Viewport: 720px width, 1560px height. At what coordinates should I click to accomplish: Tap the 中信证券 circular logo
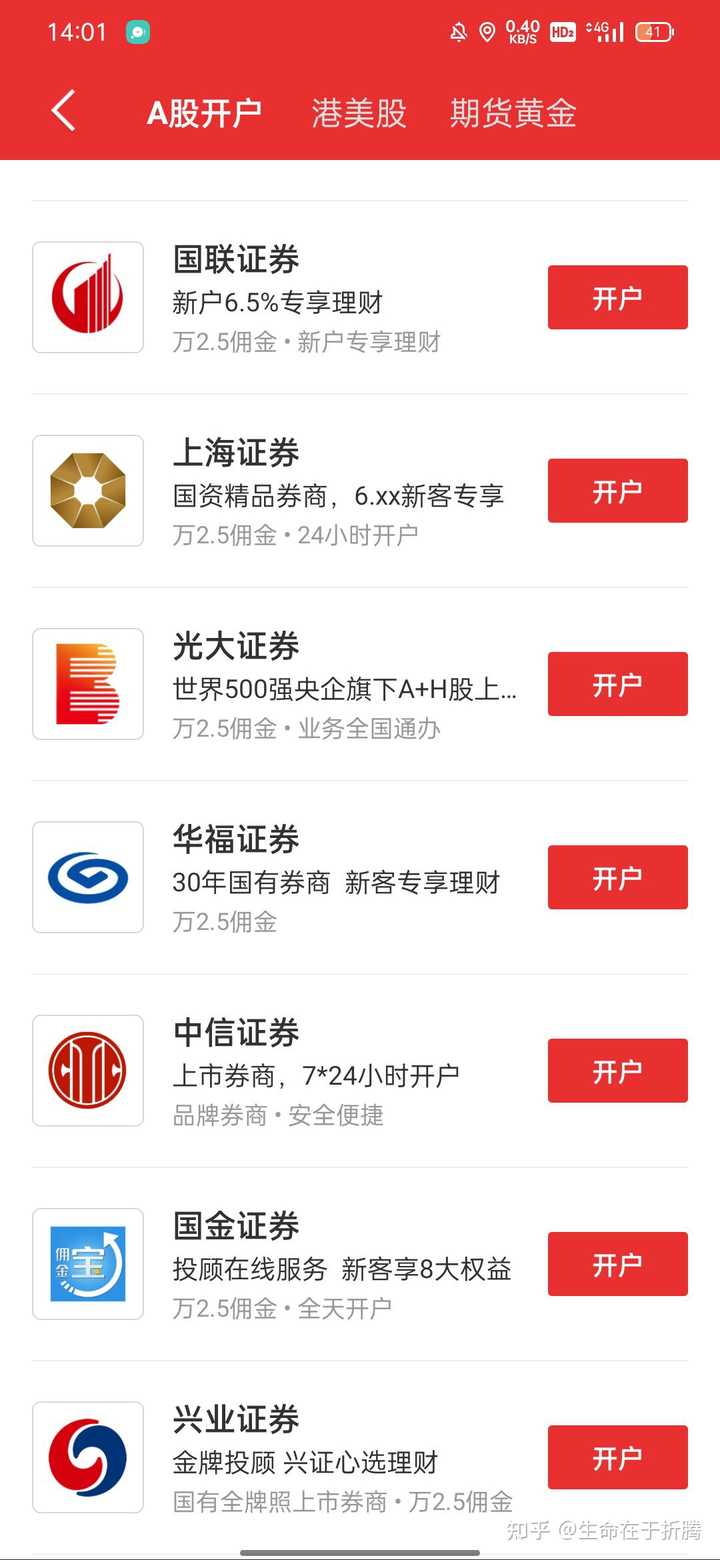(x=88, y=1070)
